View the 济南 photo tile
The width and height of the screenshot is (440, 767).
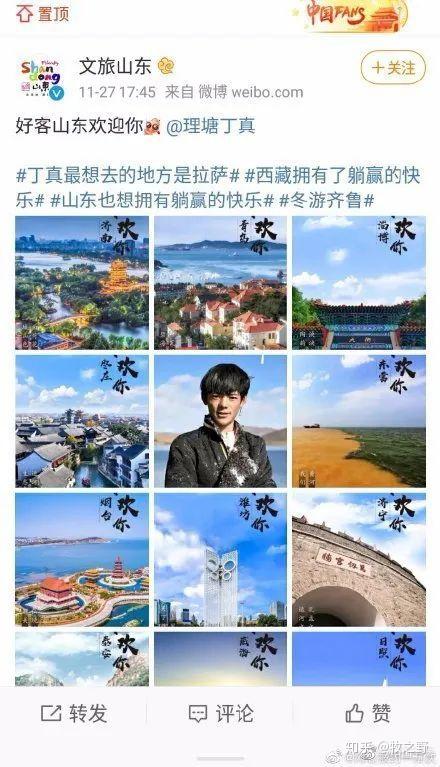tap(82, 283)
